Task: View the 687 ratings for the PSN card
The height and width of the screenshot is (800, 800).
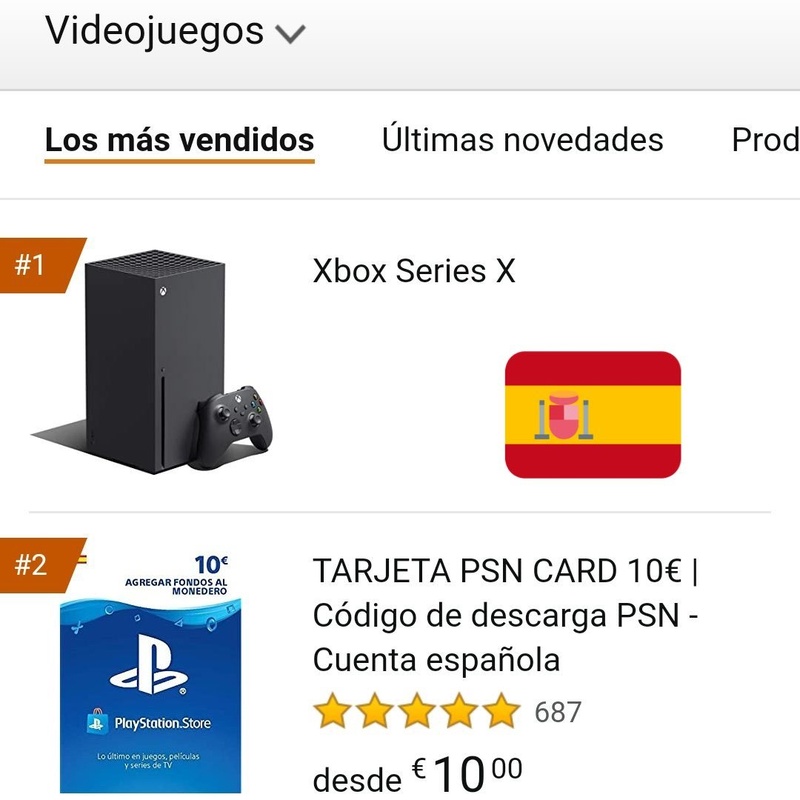Action: pyautogui.click(x=557, y=713)
